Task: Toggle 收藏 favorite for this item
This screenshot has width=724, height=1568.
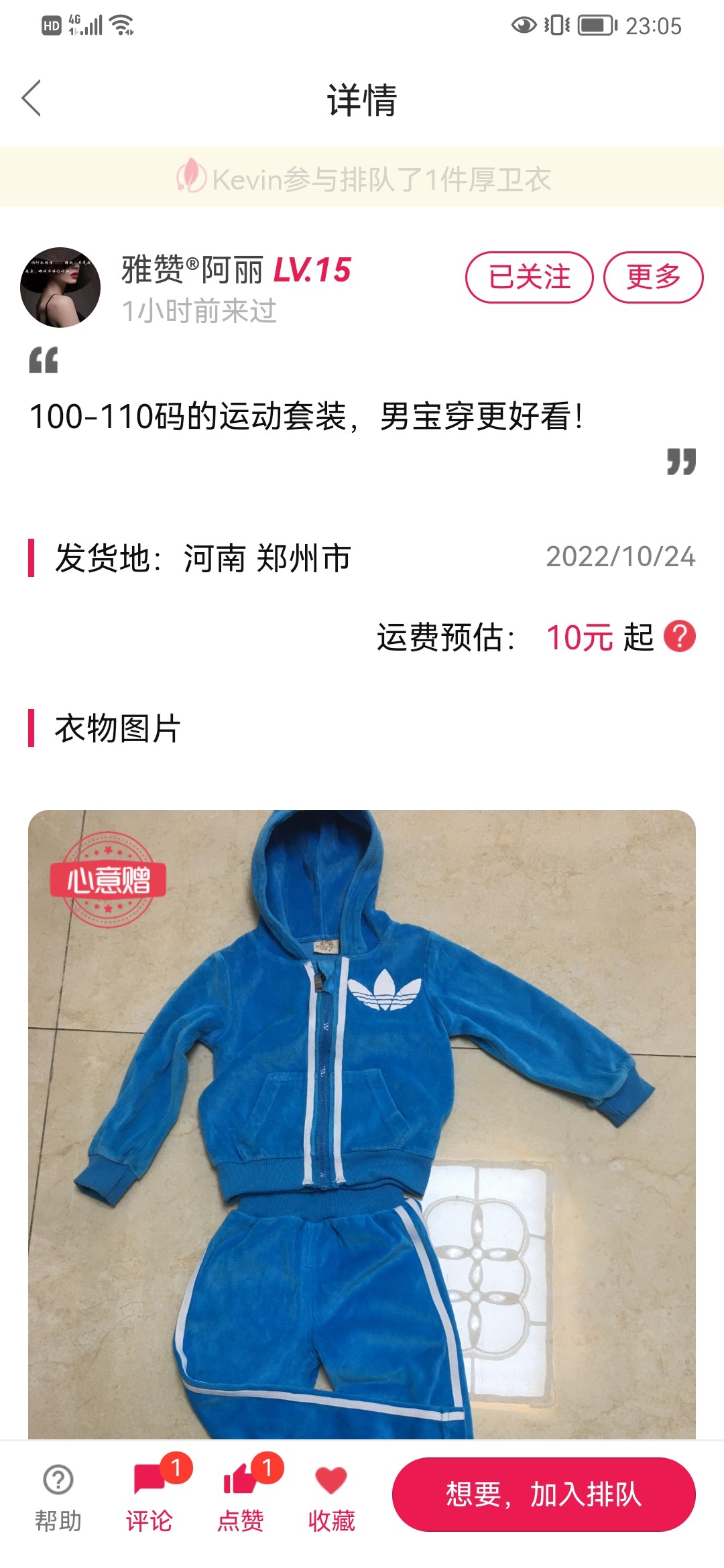Action: 331,1496
